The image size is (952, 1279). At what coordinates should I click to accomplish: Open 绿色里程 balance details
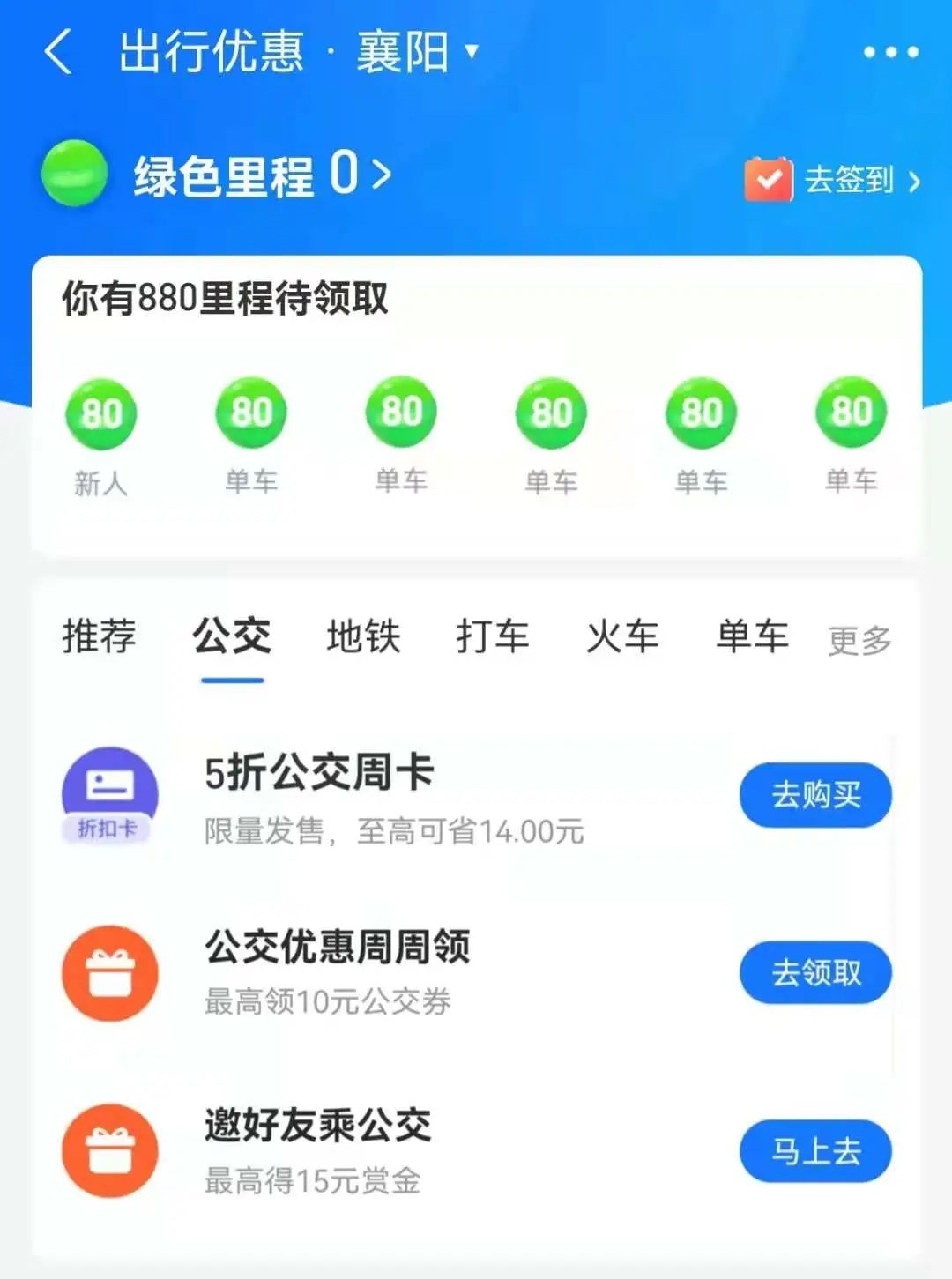click(x=262, y=175)
